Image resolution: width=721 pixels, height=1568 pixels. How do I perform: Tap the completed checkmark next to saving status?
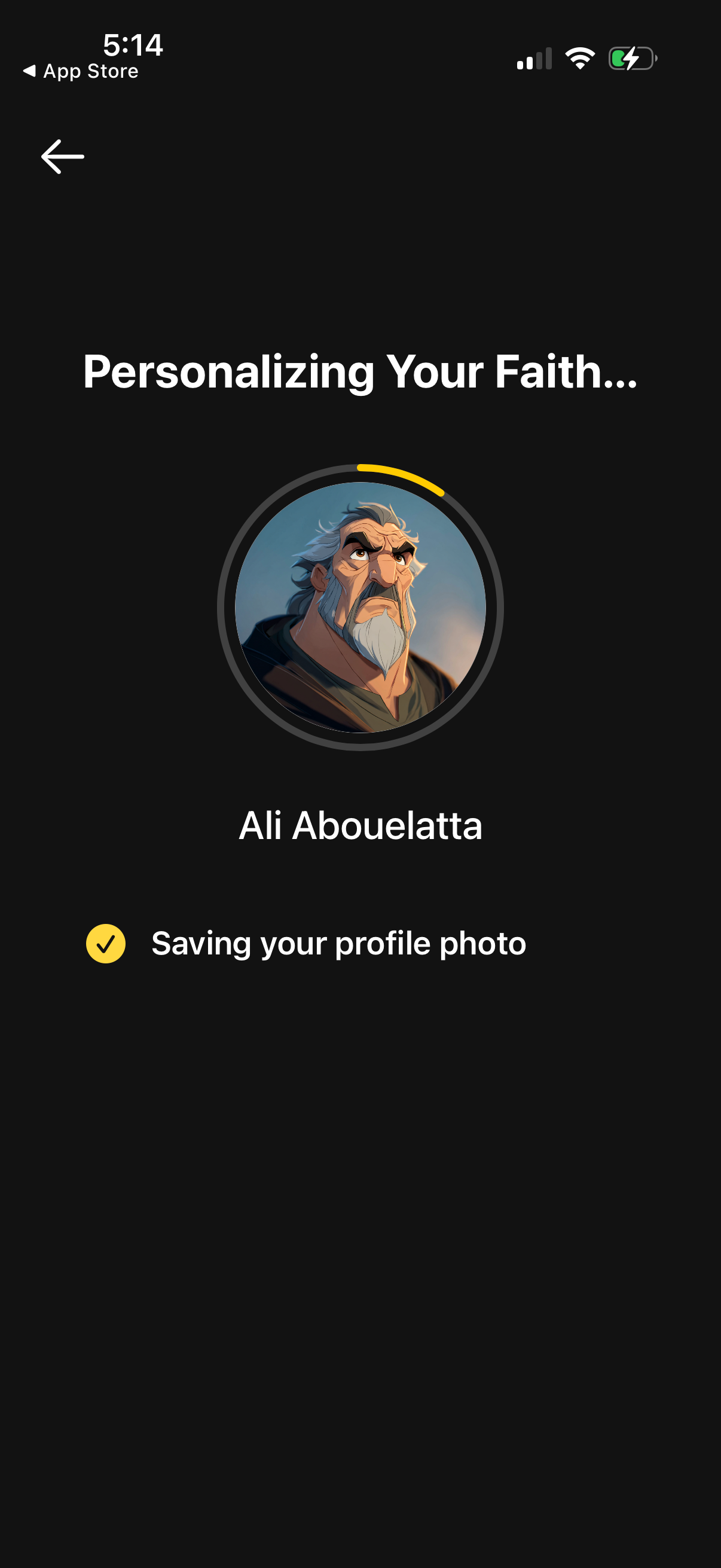tap(106, 944)
